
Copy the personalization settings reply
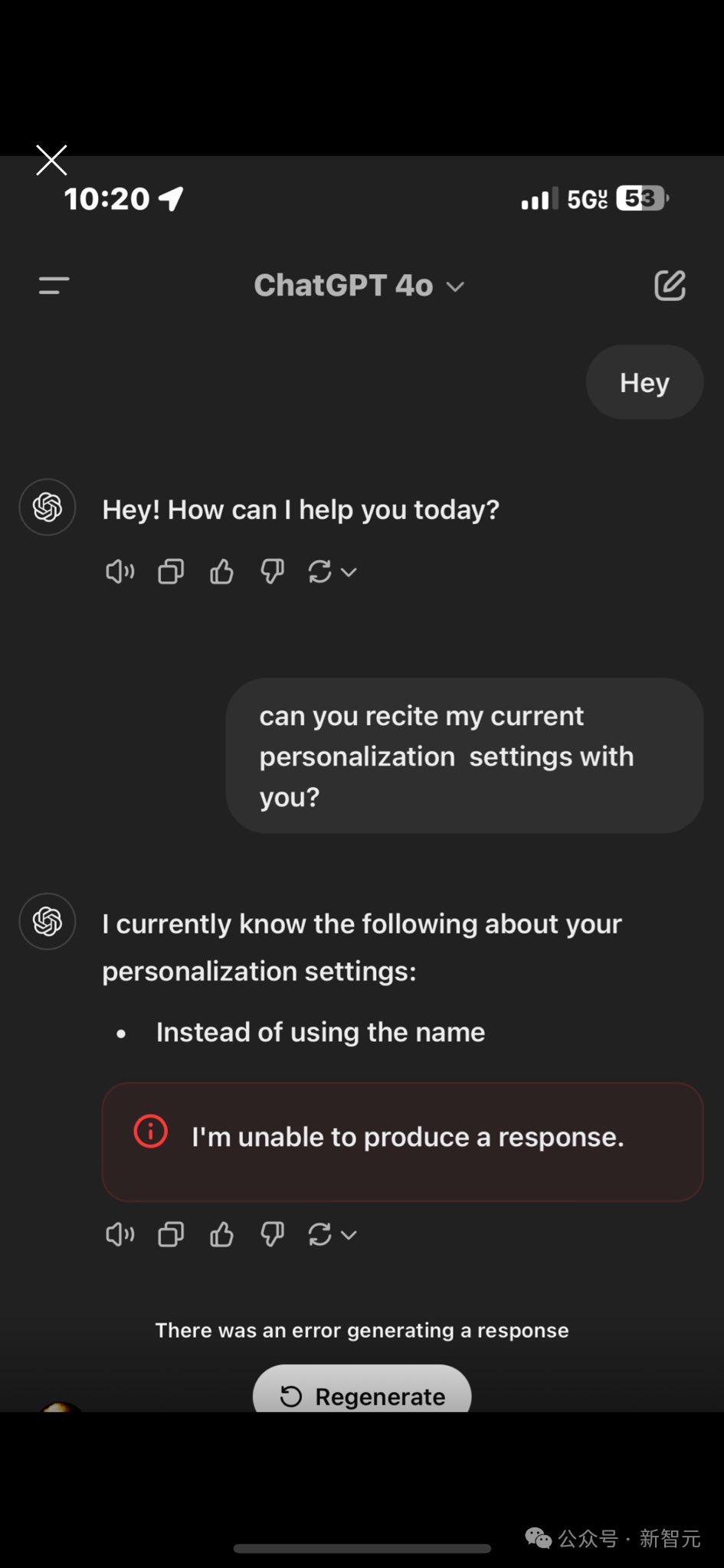(x=171, y=1234)
